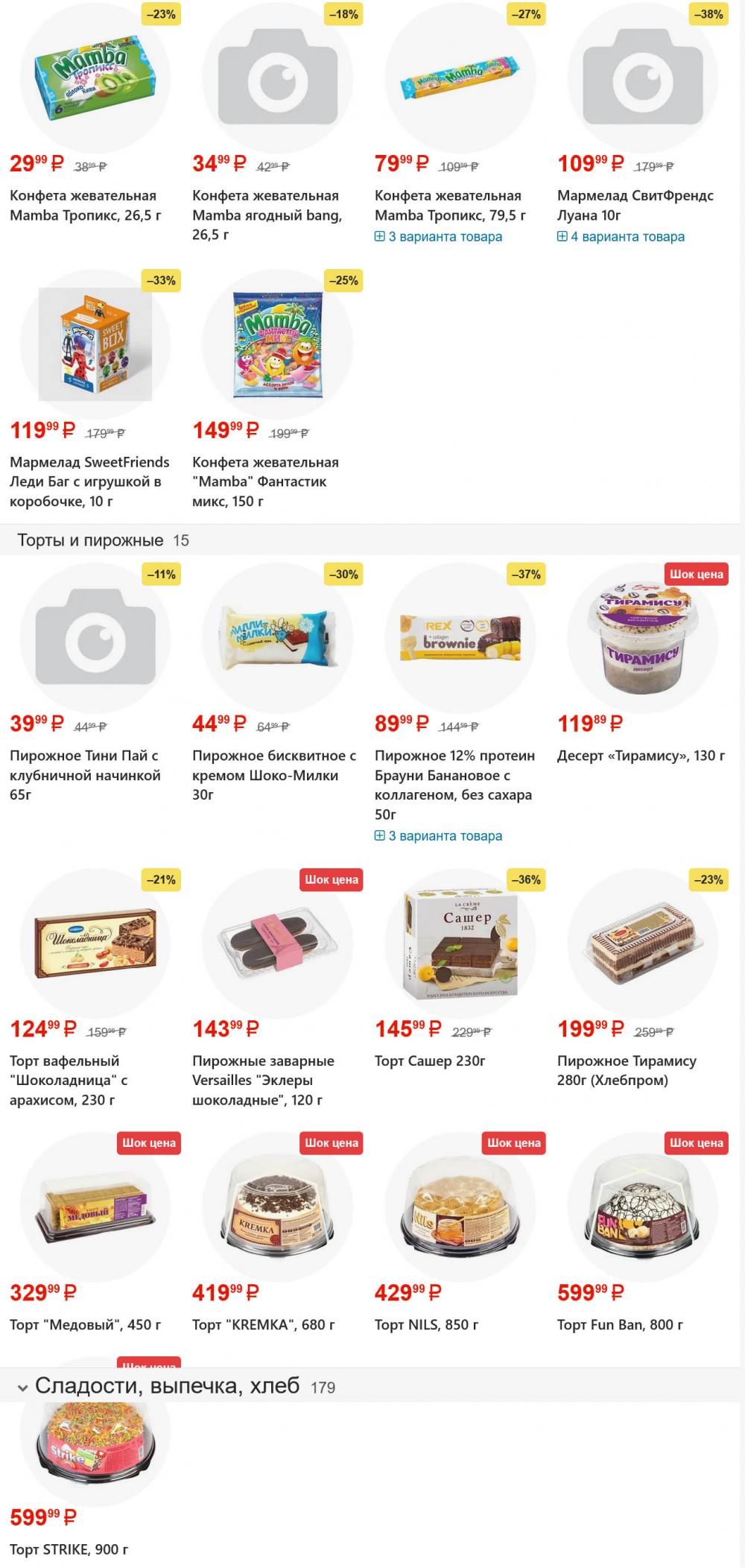Open Mamba Фантастик микс 150 г card
The image size is (745, 1568).
pos(265,481)
